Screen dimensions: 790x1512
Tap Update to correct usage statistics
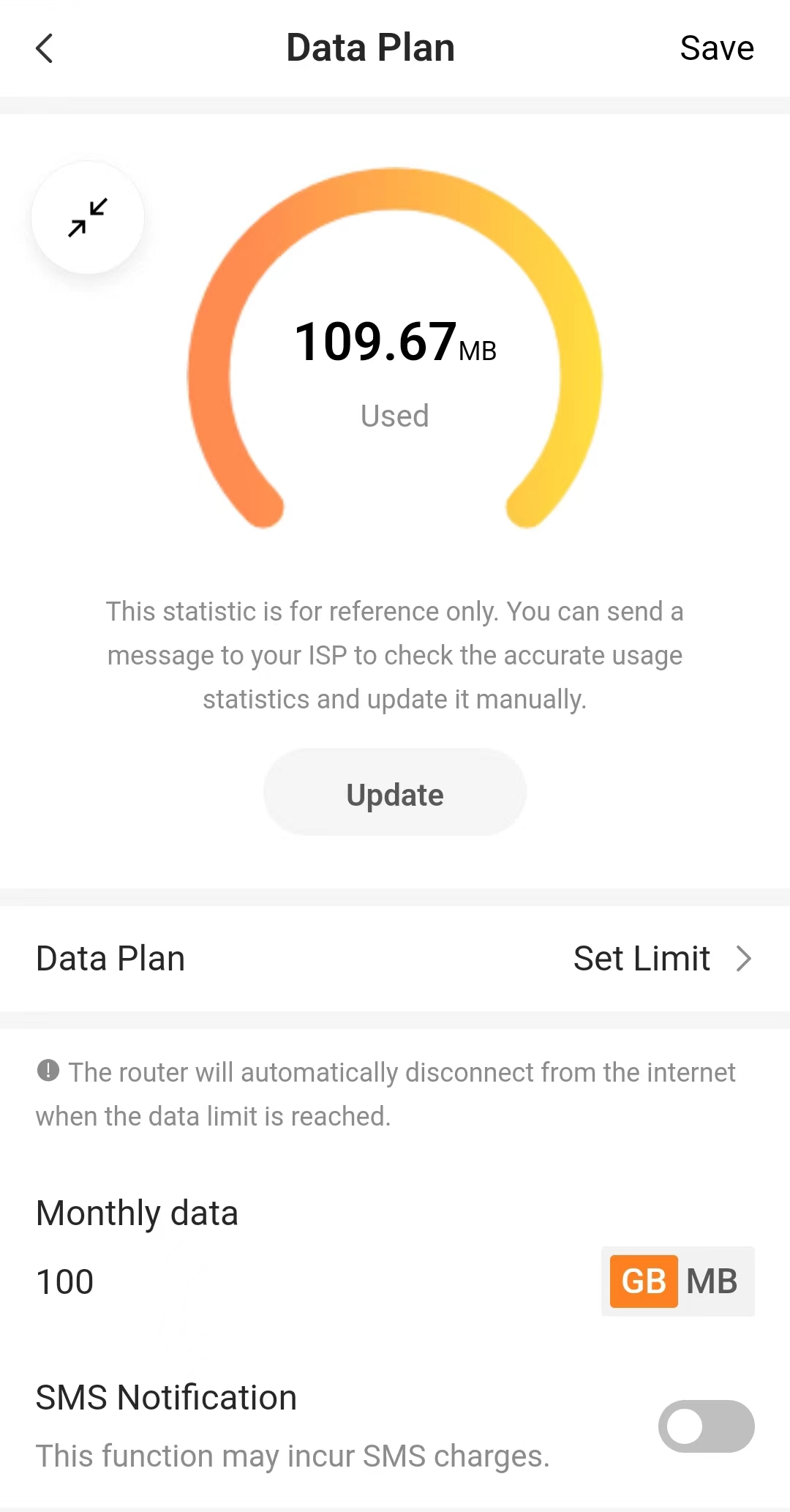tap(395, 793)
